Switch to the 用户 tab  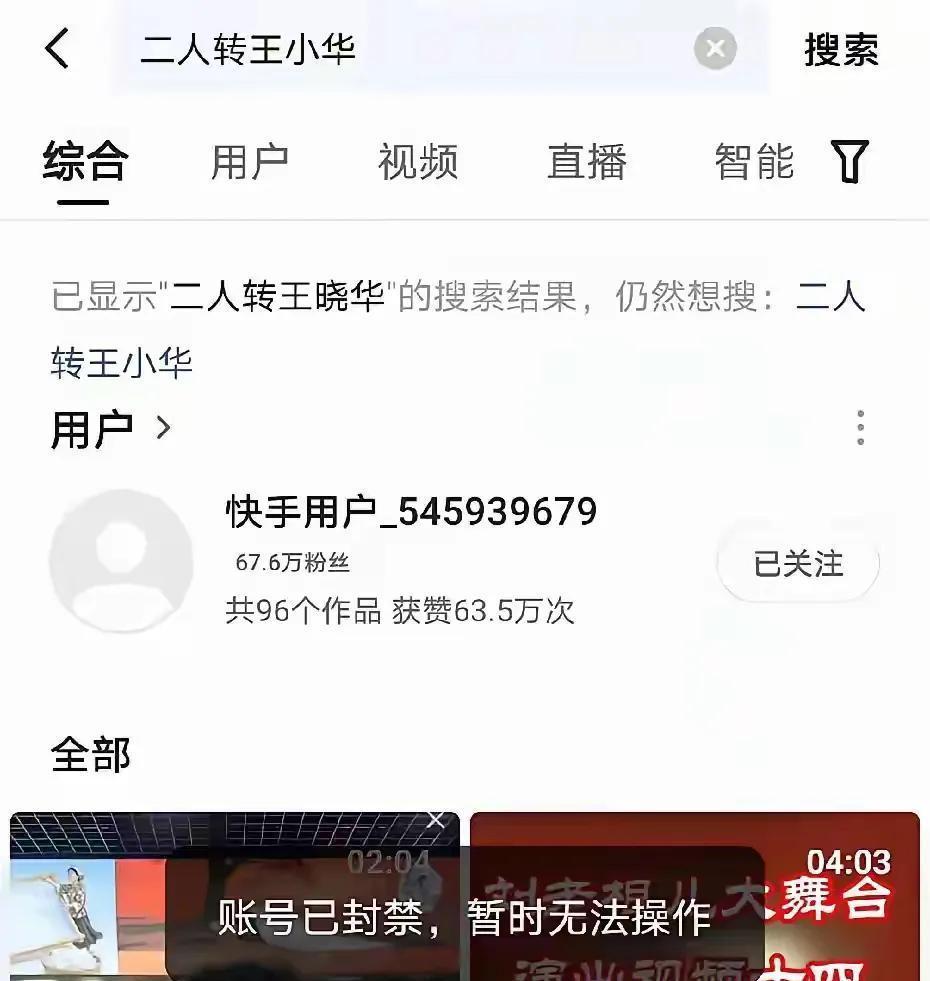tap(250, 162)
